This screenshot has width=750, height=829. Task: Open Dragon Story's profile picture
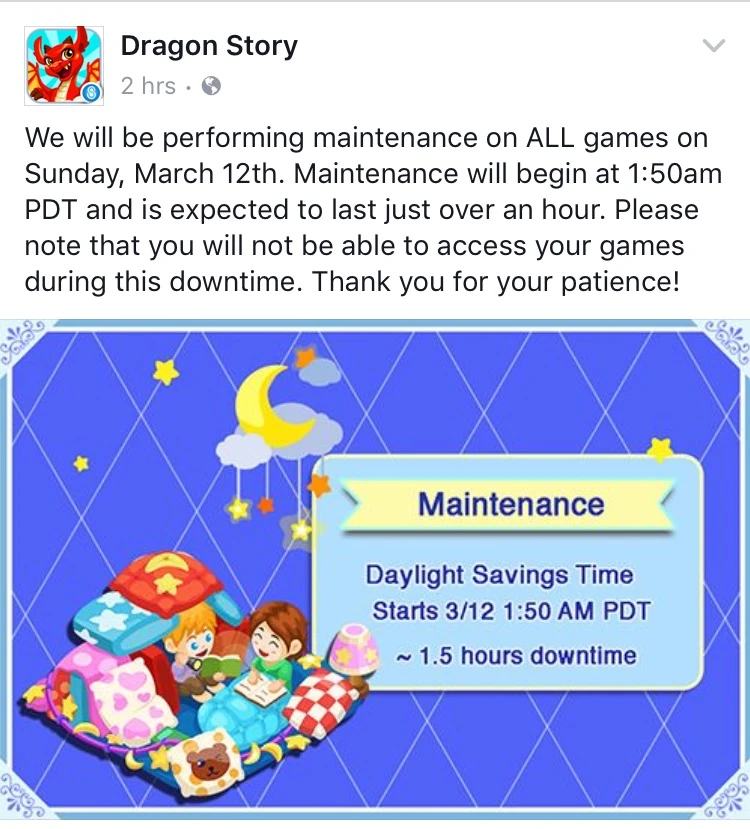pos(64,66)
